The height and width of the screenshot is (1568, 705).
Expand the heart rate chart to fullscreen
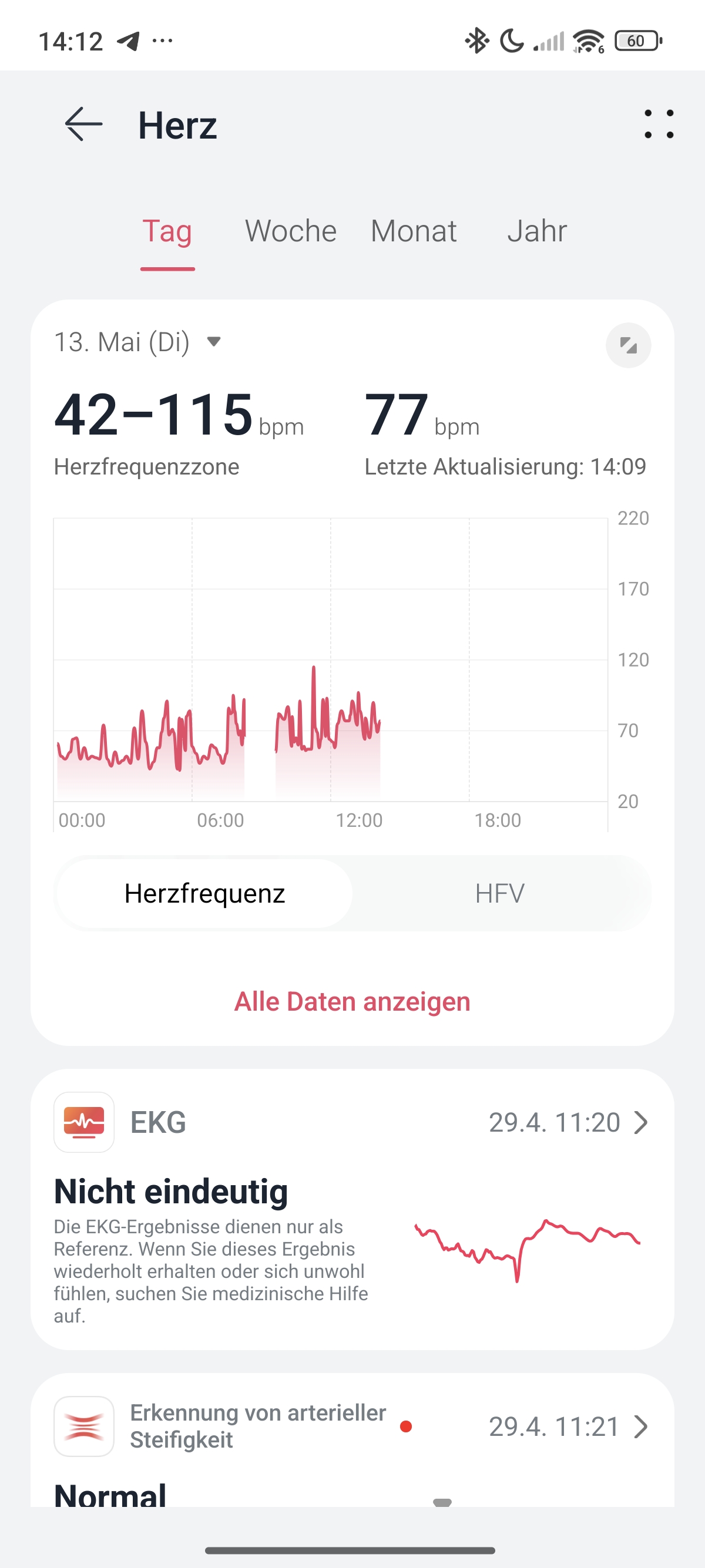click(x=628, y=345)
